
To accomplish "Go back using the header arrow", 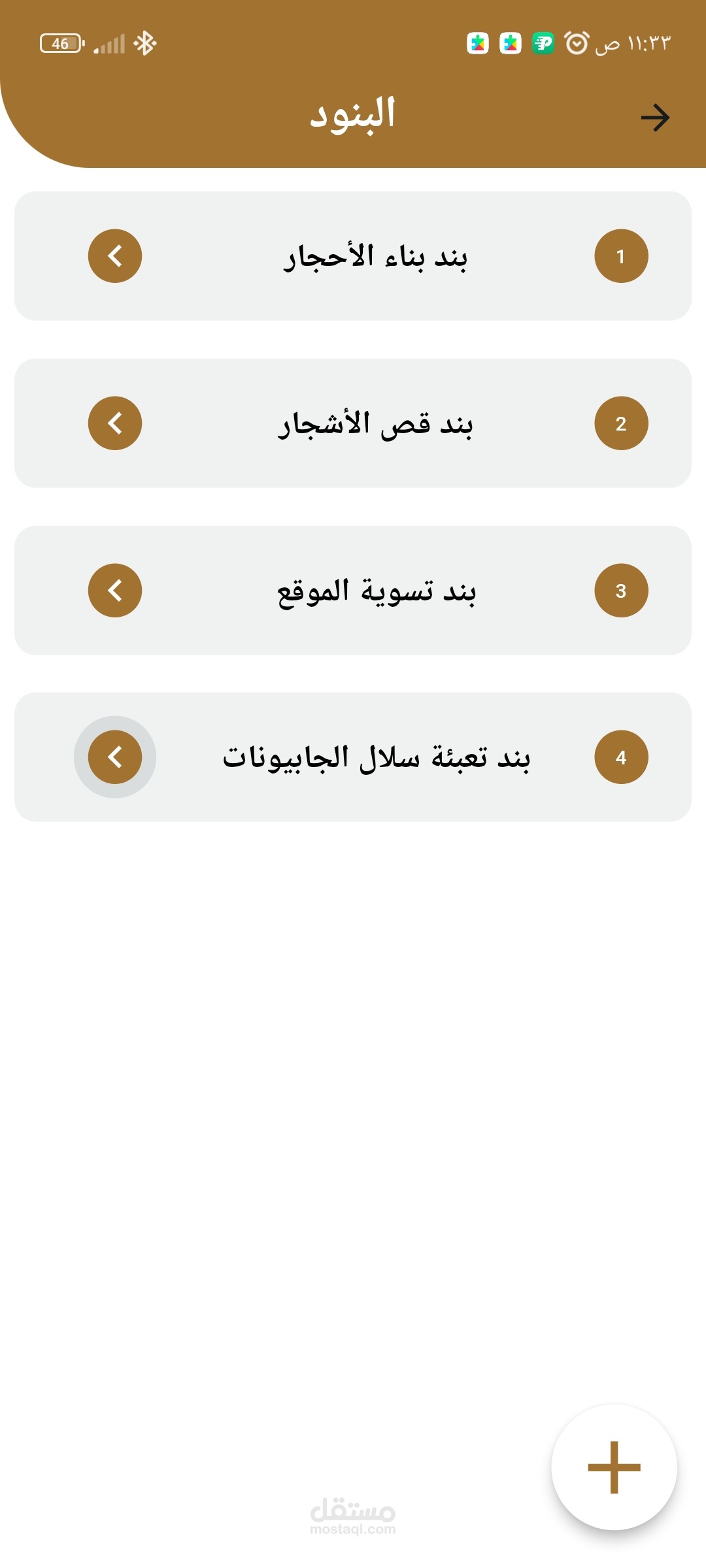I will click(655, 118).
